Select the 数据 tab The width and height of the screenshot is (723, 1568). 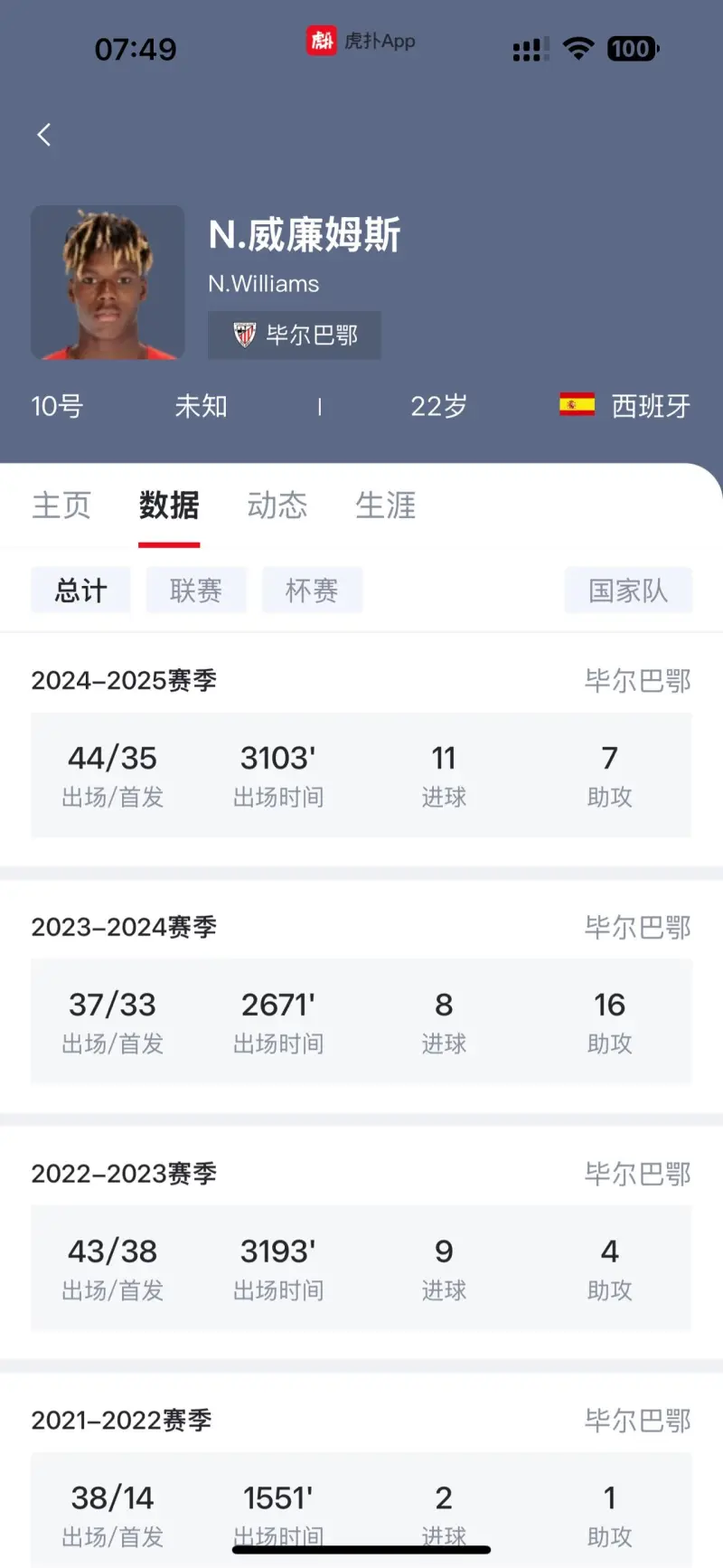click(x=169, y=505)
